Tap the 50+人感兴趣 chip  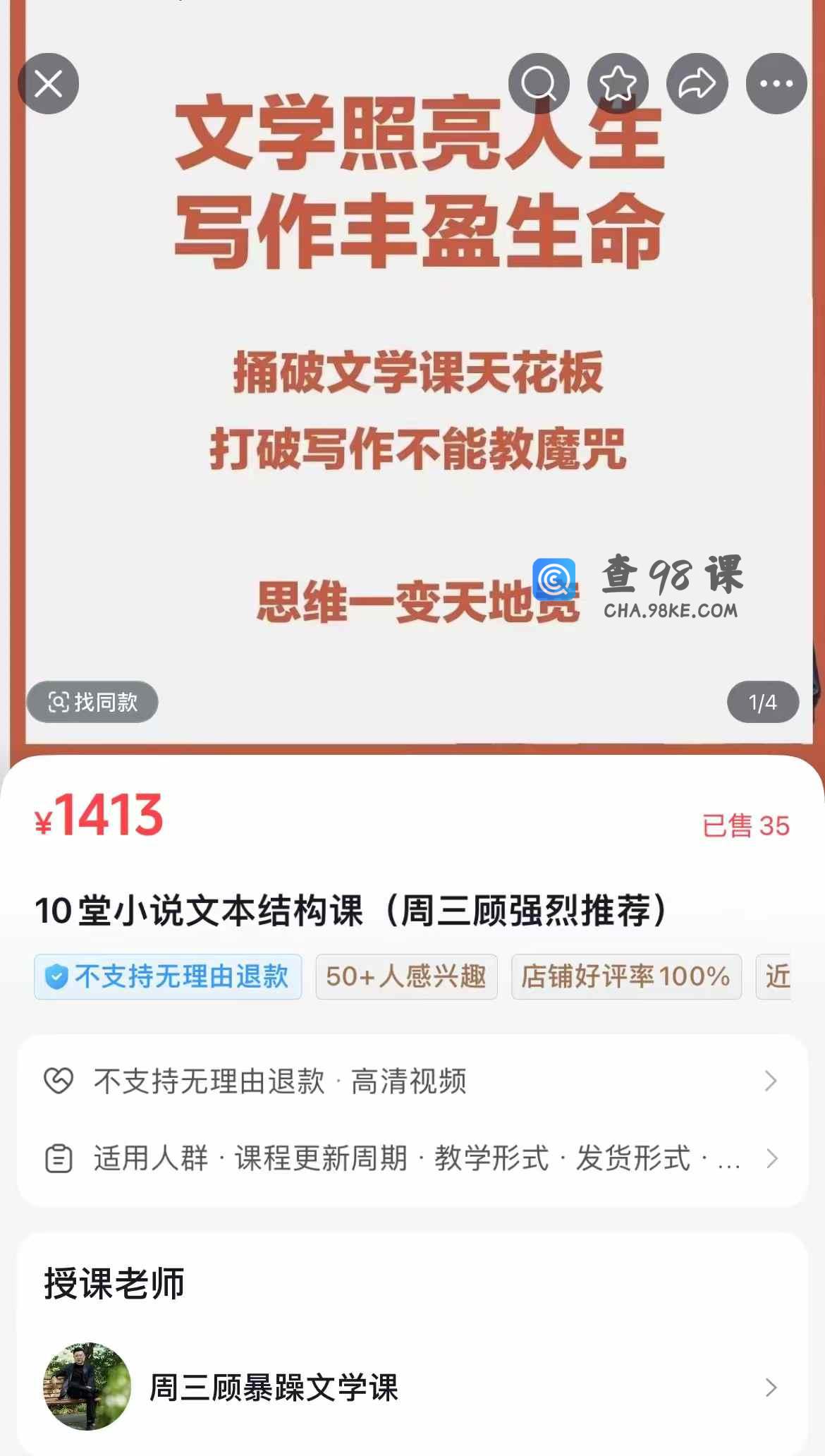[x=406, y=977]
